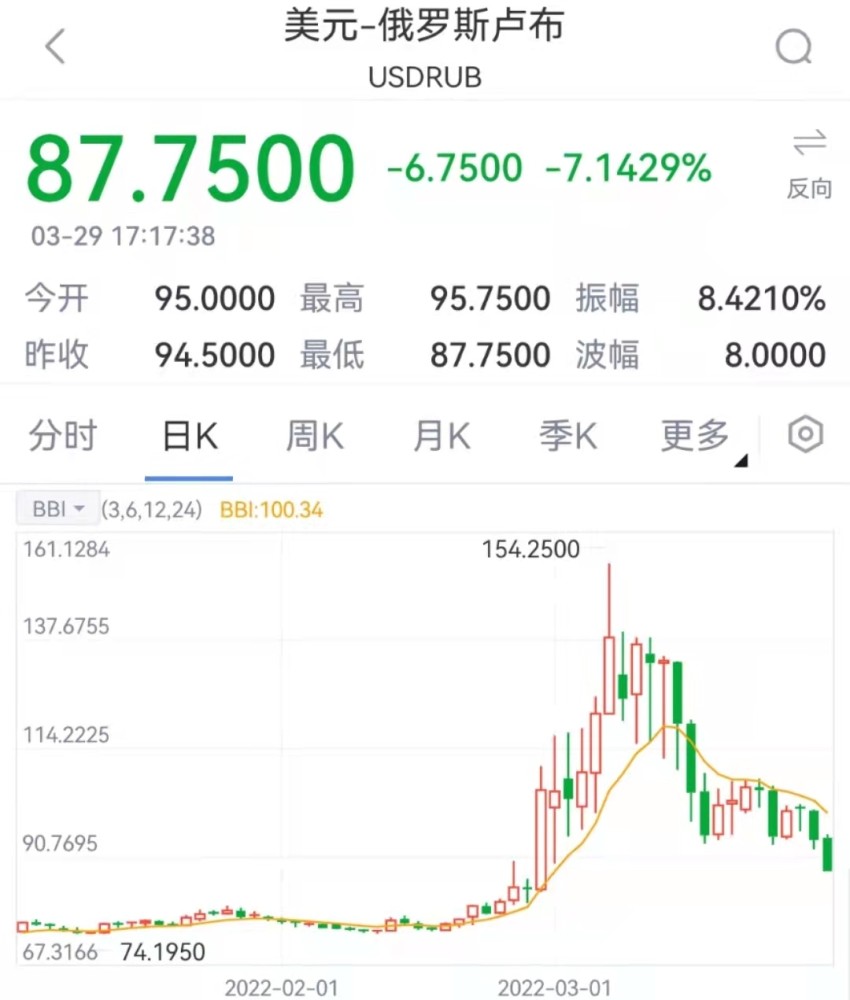Open the search icon

[794, 47]
